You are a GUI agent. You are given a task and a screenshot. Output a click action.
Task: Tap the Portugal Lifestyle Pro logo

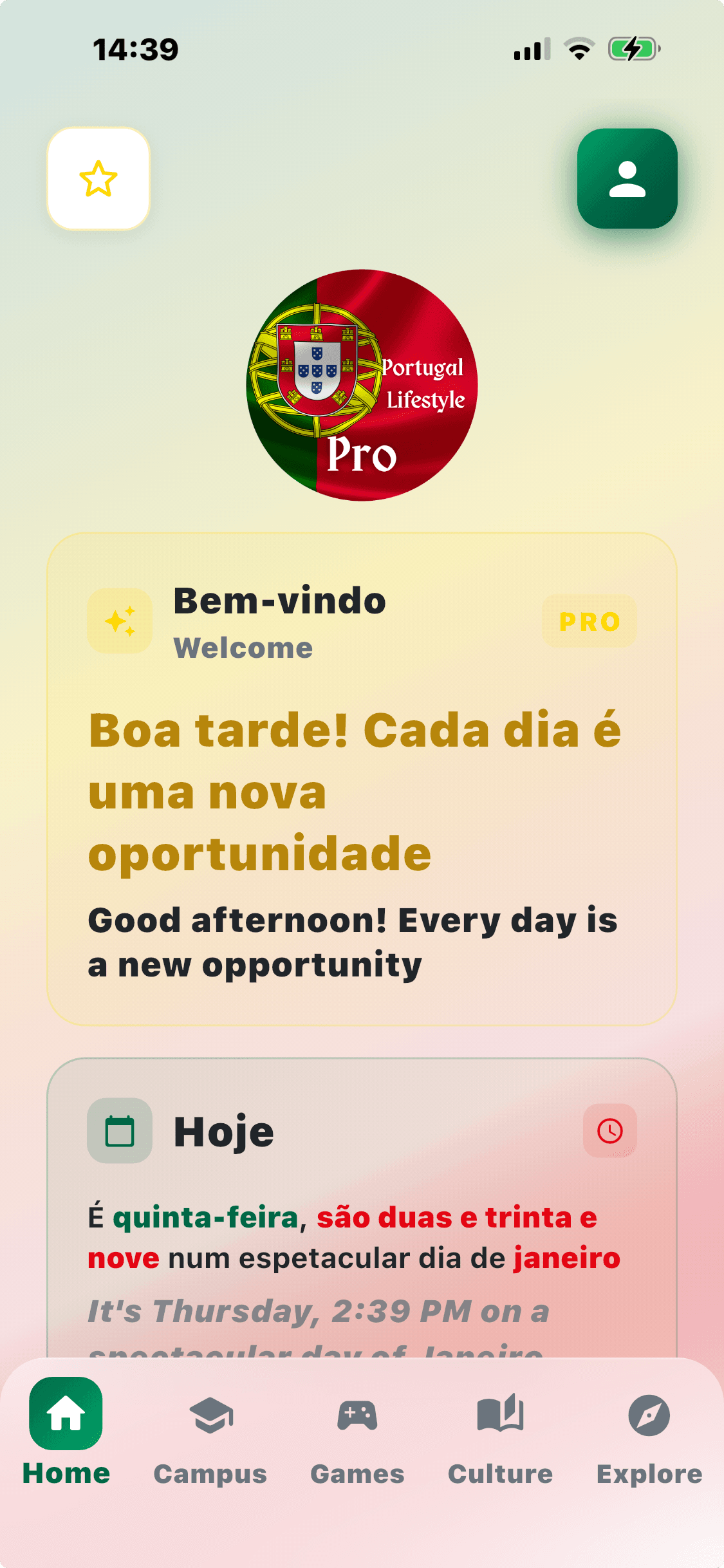(362, 386)
